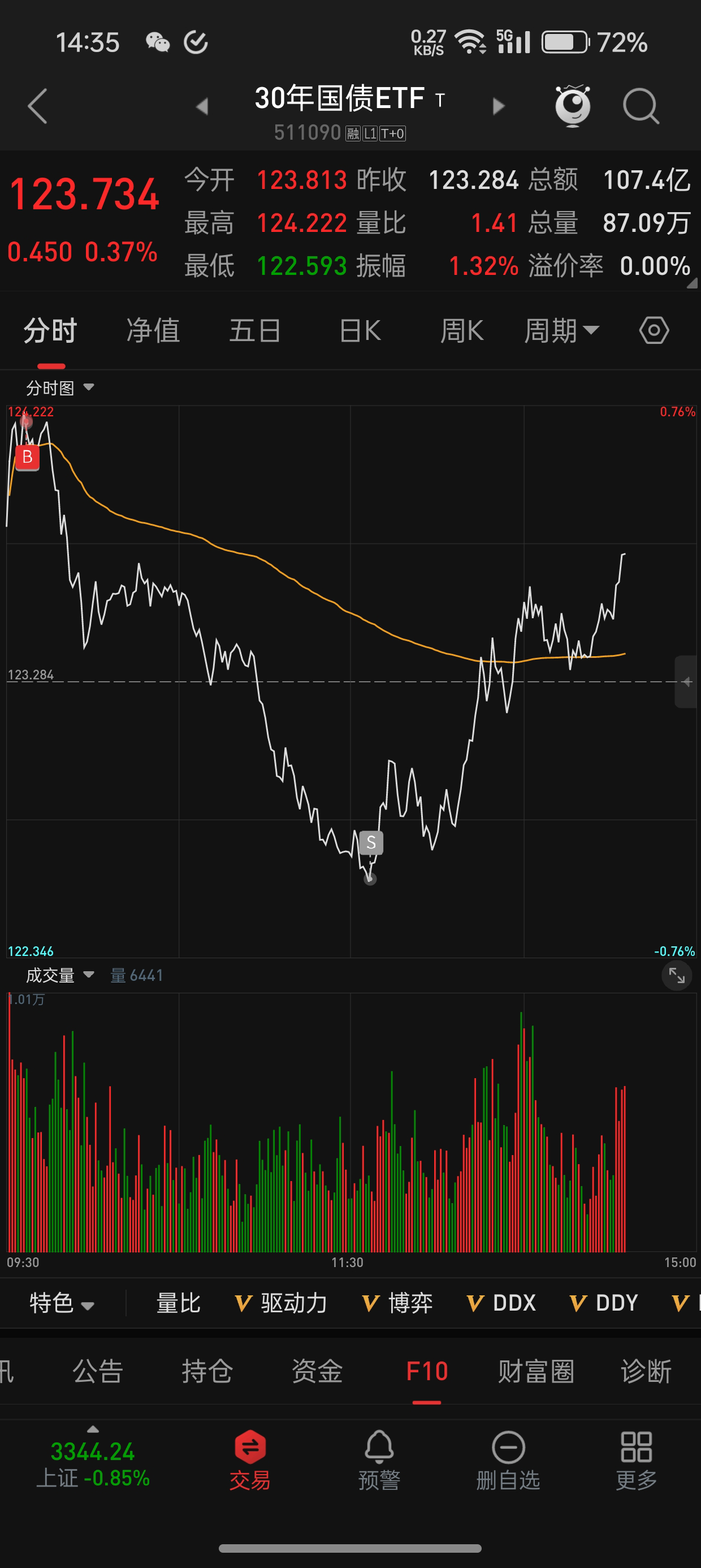The image size is (701, 1568).
Task: Open the 特色 indicator dropdown
Action: [x=62, y=1303]
